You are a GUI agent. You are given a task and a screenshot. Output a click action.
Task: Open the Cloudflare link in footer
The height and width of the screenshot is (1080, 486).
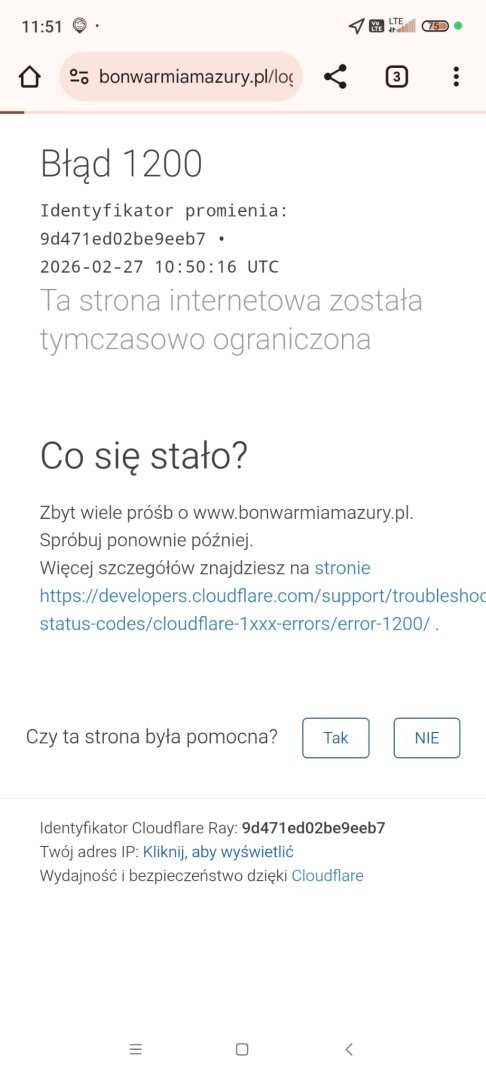[x=328, y=876]
